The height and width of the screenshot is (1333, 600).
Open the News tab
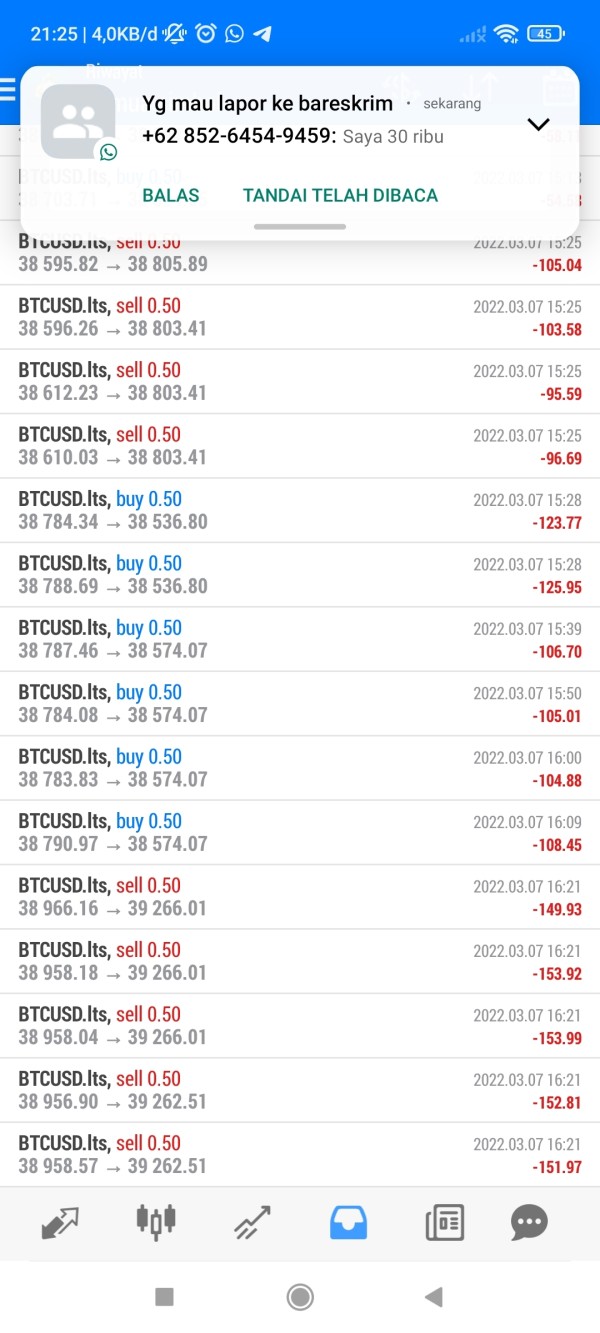pyautogui.click(x=444, y=1222)
